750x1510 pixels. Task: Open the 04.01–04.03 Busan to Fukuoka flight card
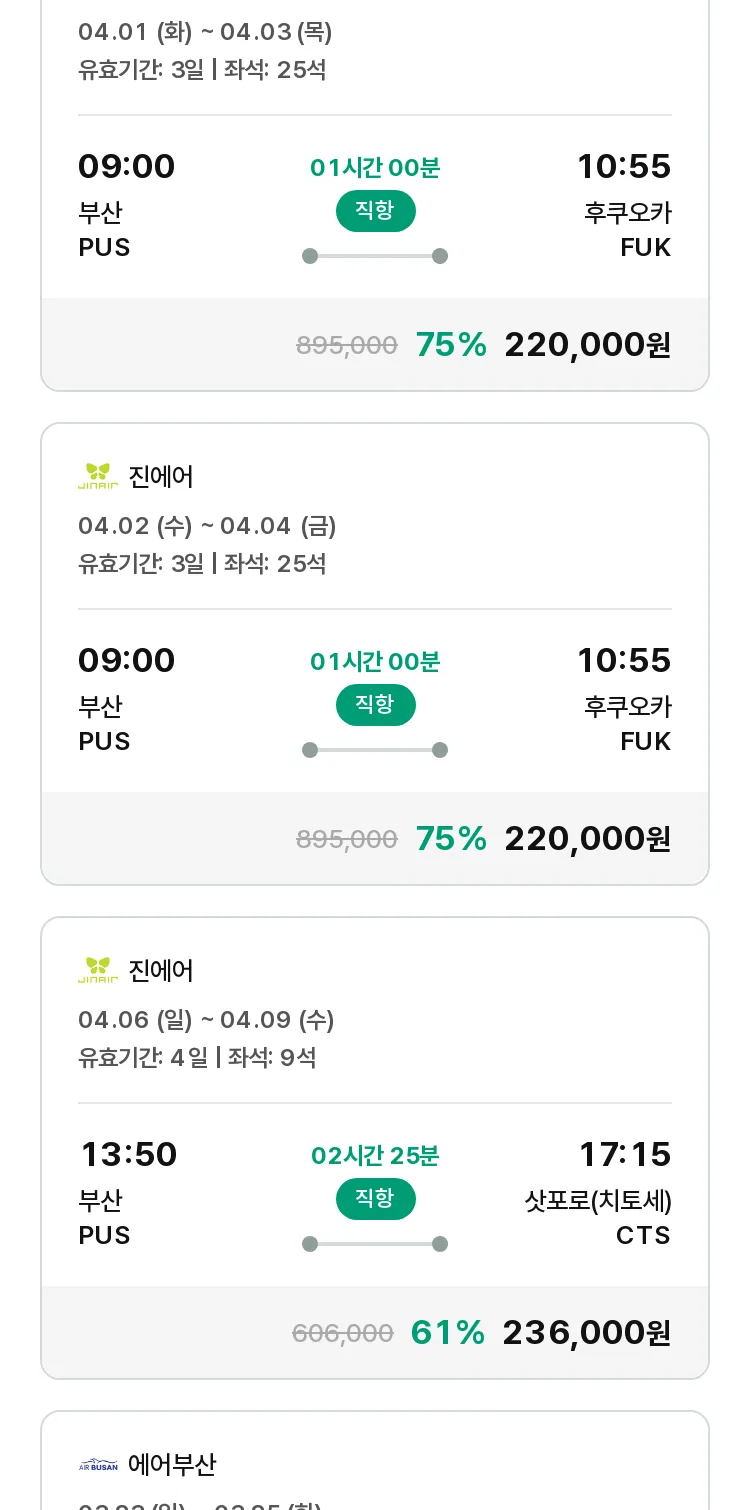pos(375,195)
